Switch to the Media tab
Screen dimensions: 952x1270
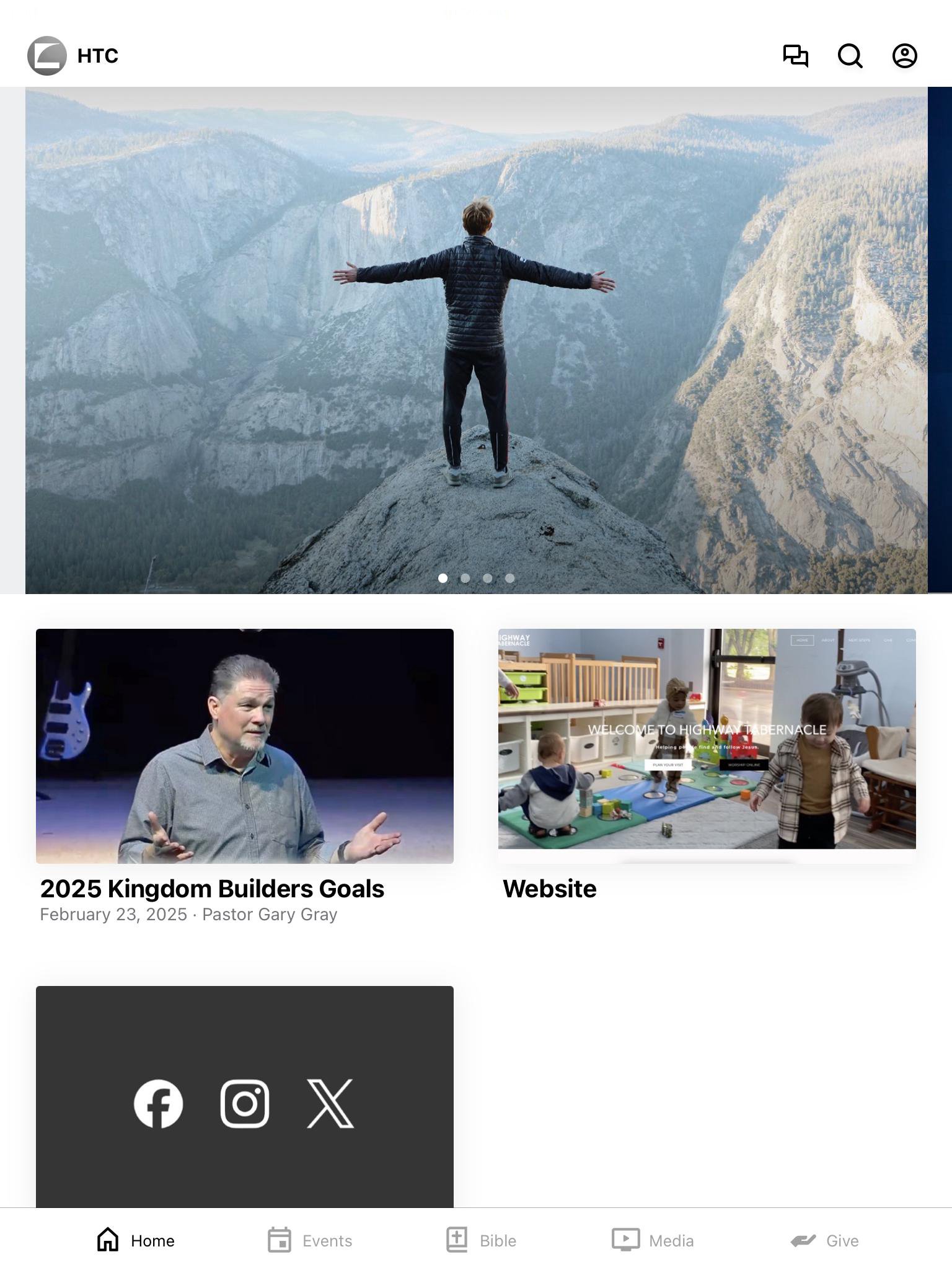(x=653, y=1240)
